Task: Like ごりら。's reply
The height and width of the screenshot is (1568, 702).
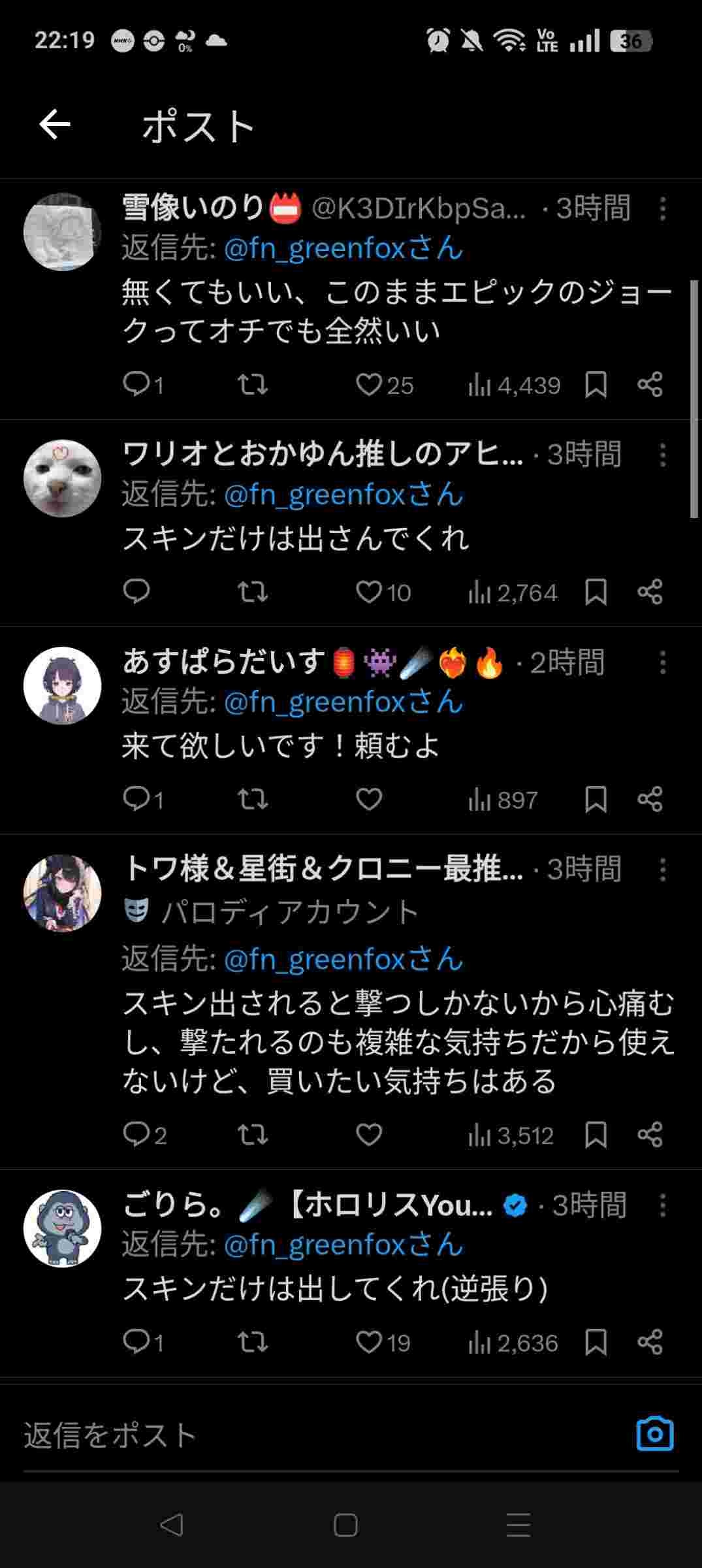Action: point(369,1343)
